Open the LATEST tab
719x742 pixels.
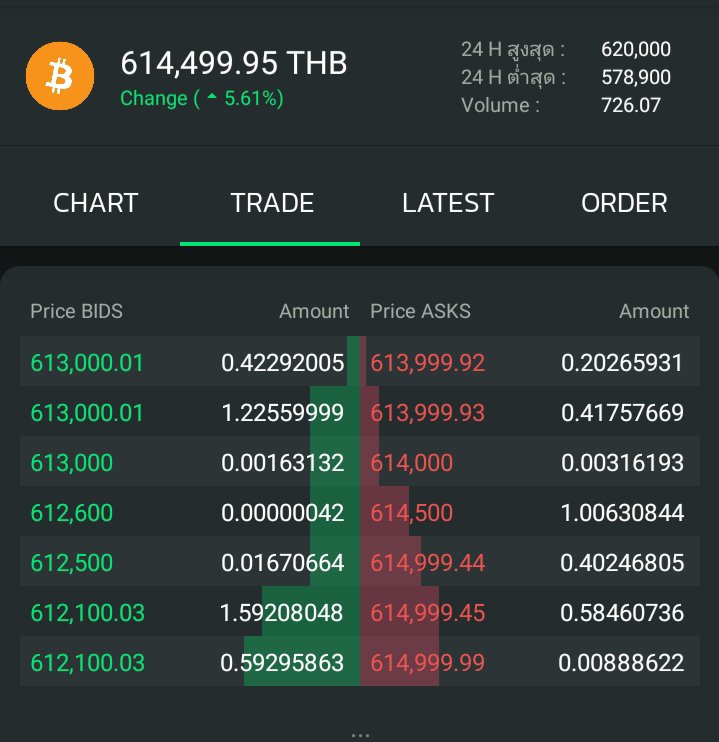[448, 203]
